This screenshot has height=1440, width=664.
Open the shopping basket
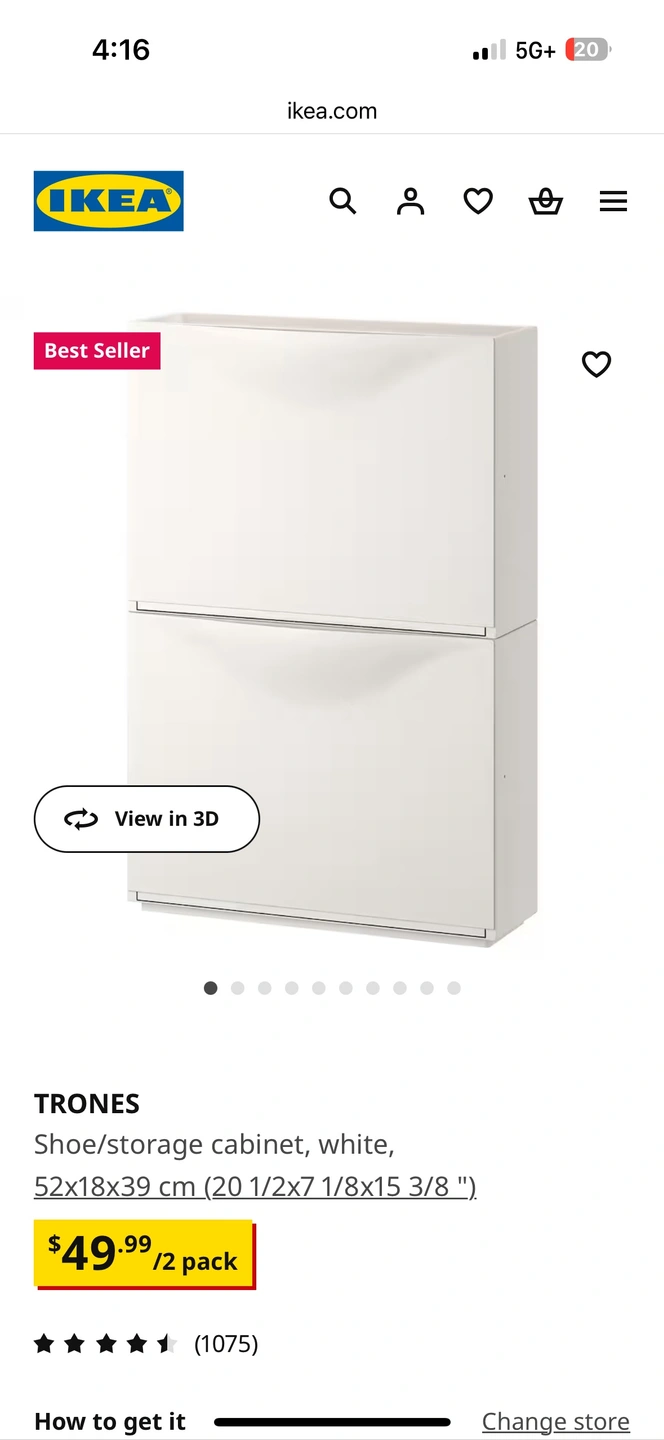pos(545,201)
